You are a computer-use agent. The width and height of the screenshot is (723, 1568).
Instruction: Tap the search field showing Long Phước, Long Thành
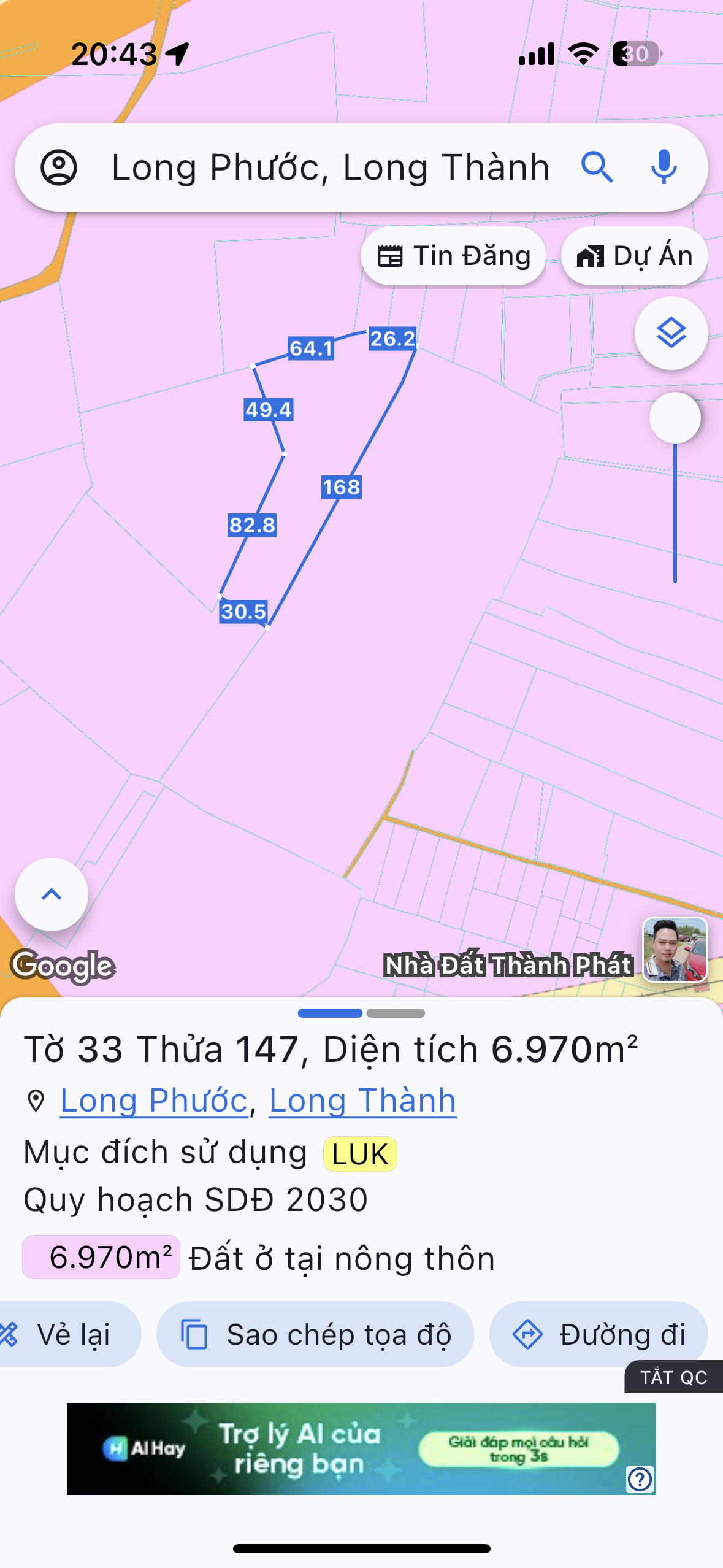[x=330, y=167]
